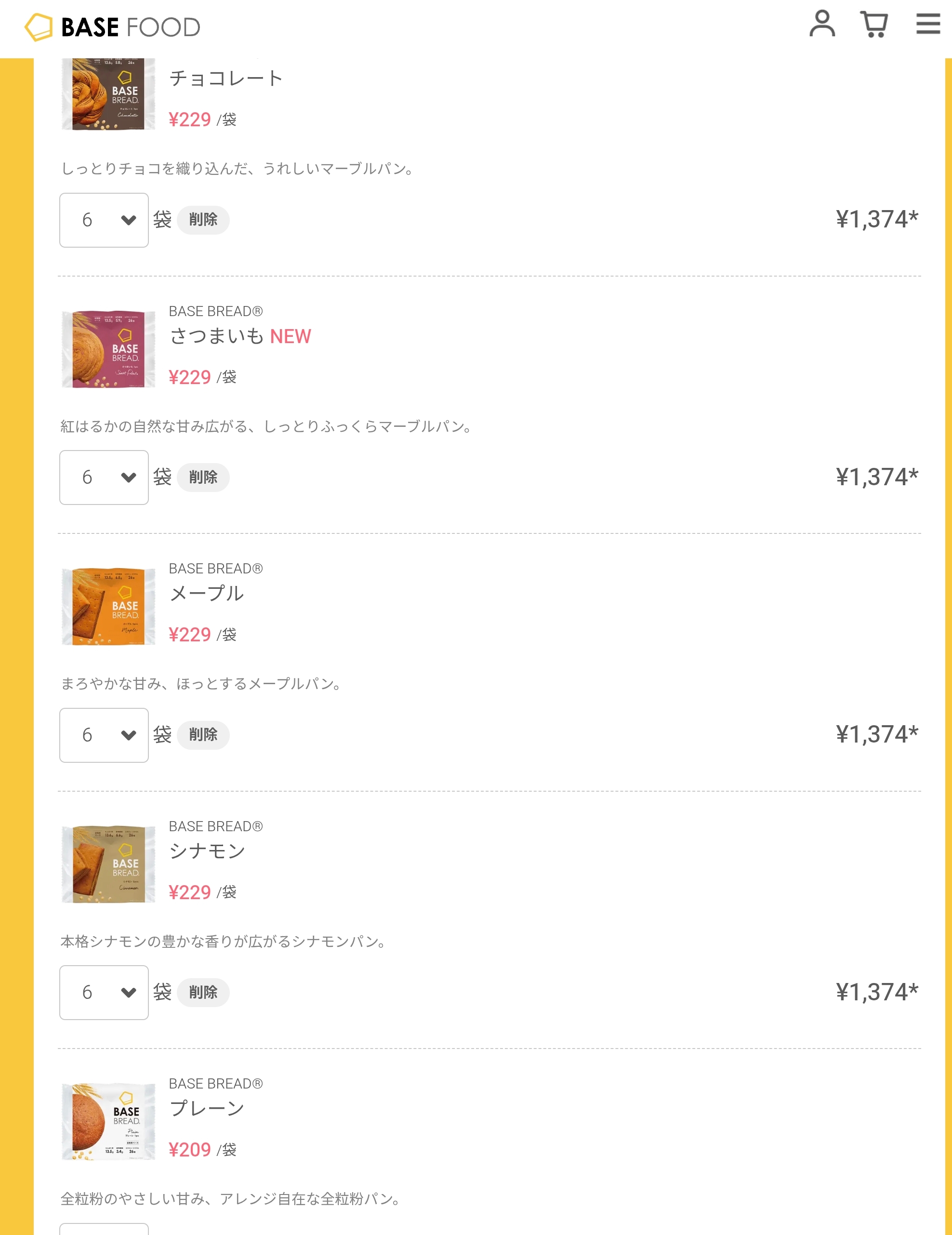Screen dimensions: 952x1235
Task: Go to BASE FOOD home via logo
Action: [113, 27]
